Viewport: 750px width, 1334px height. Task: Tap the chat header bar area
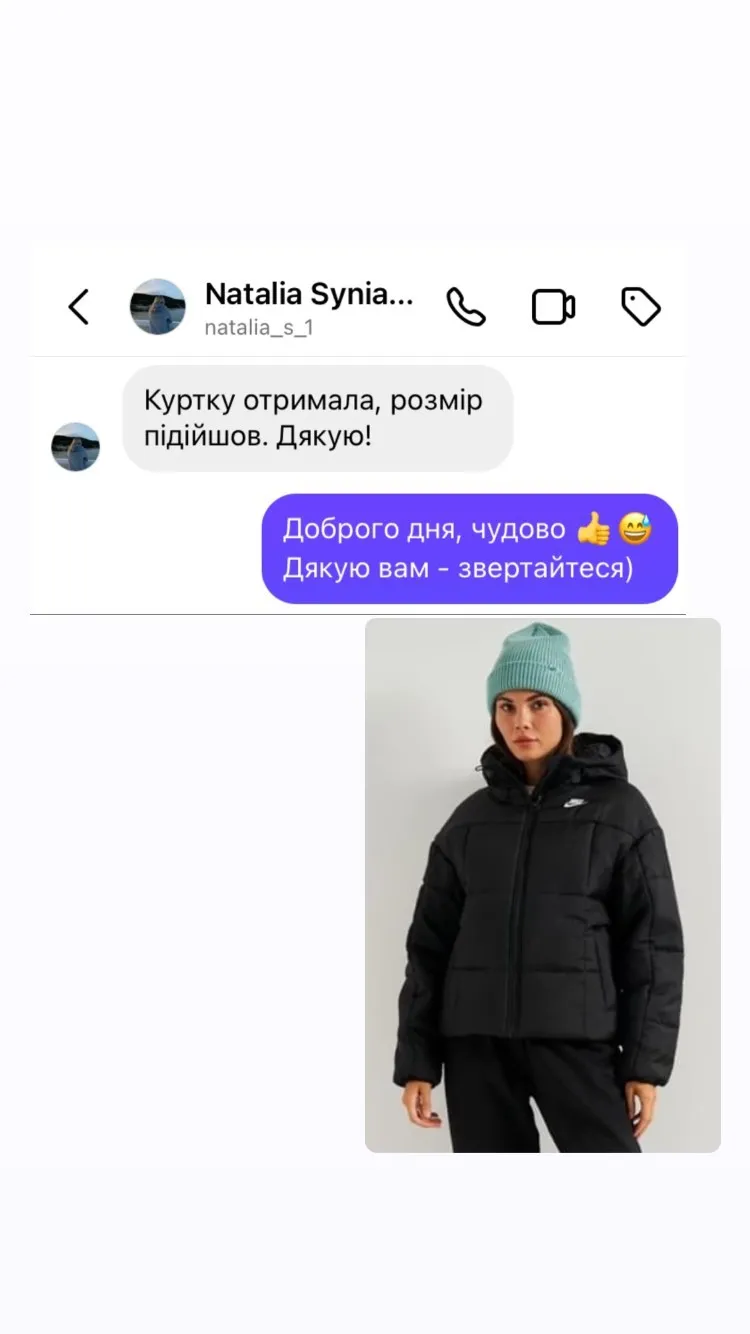pos(360,307)
